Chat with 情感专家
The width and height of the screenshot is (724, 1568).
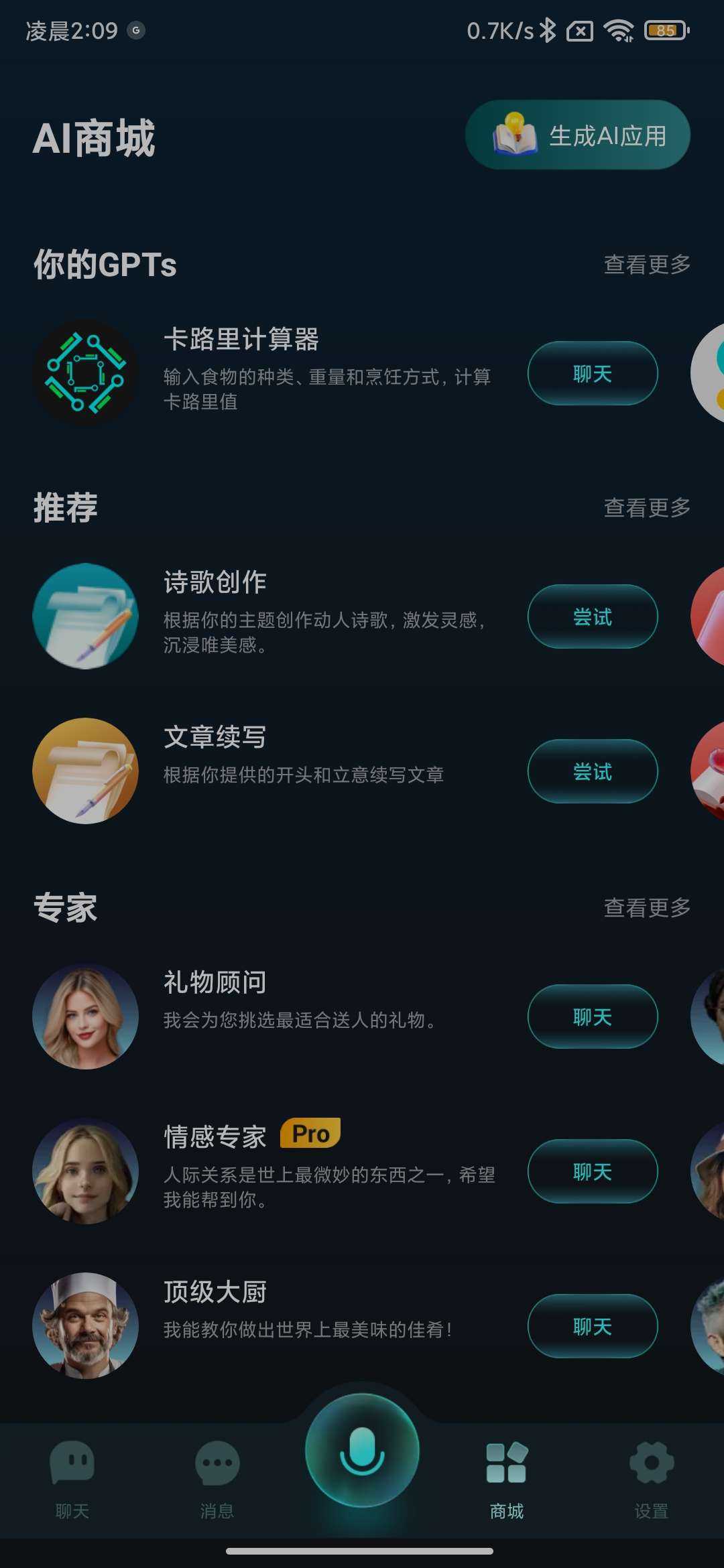(593, 1171)
